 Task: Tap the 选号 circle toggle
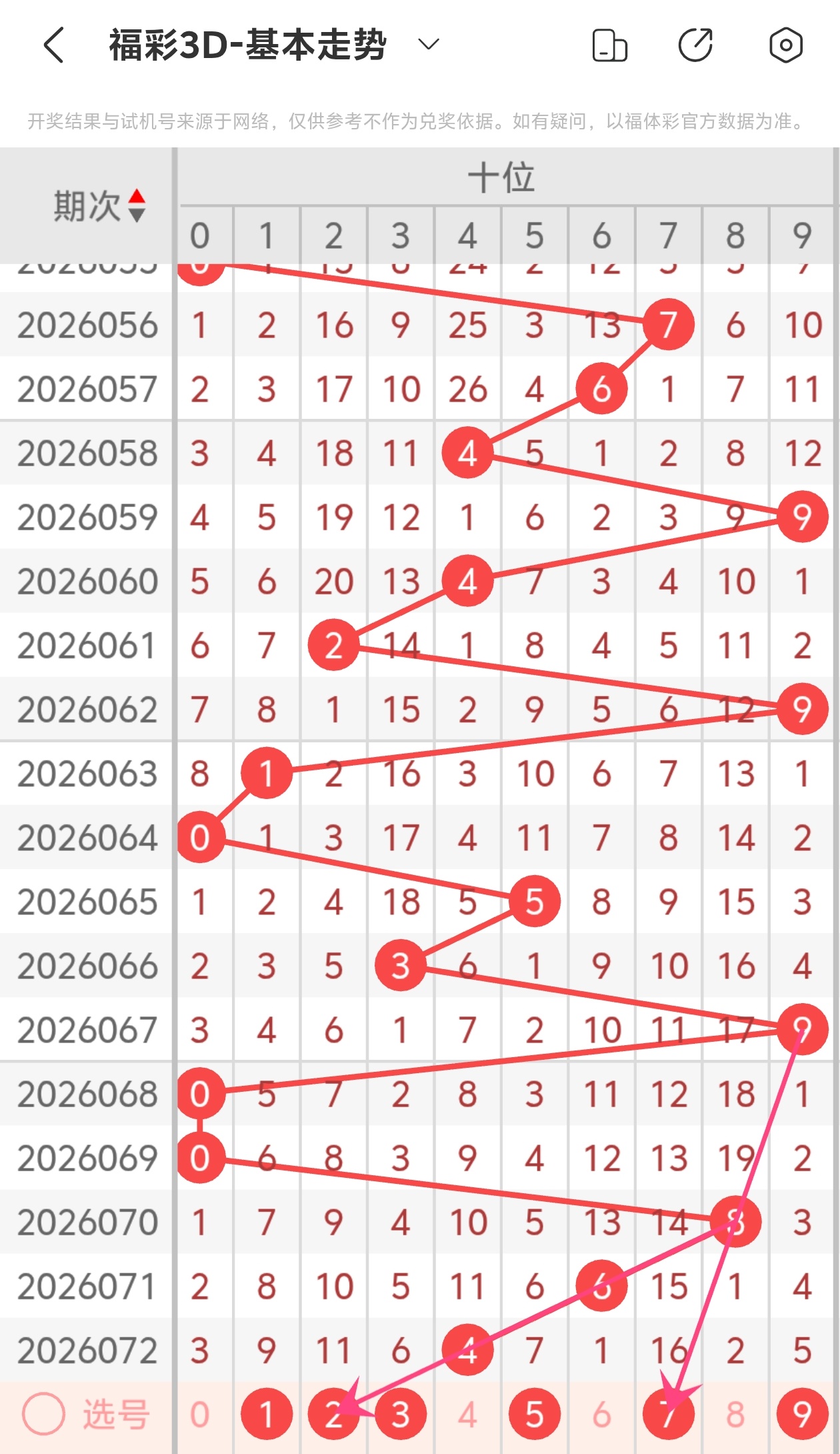pos(44,1413)
